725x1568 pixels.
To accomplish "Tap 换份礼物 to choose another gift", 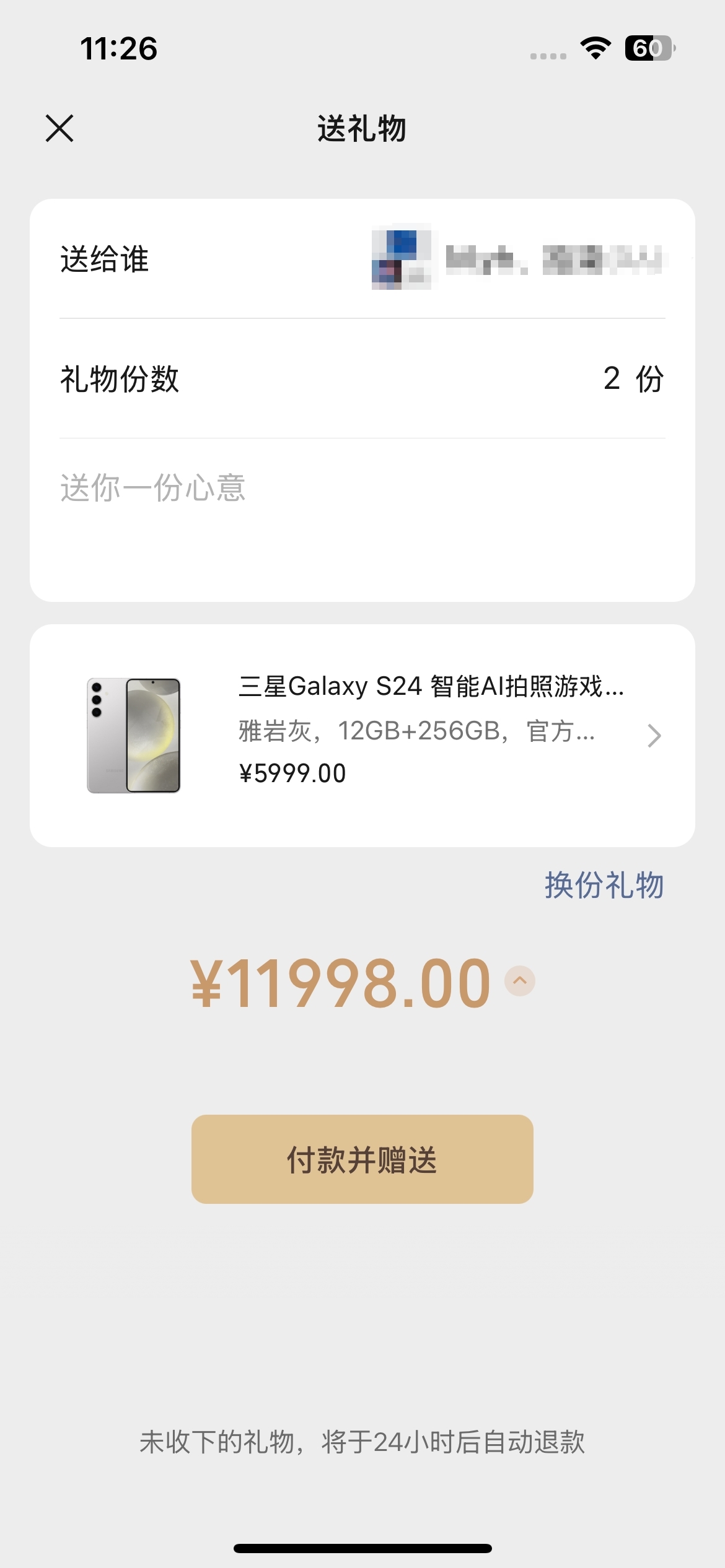I will pyautogui.click(x=604, y=885).
